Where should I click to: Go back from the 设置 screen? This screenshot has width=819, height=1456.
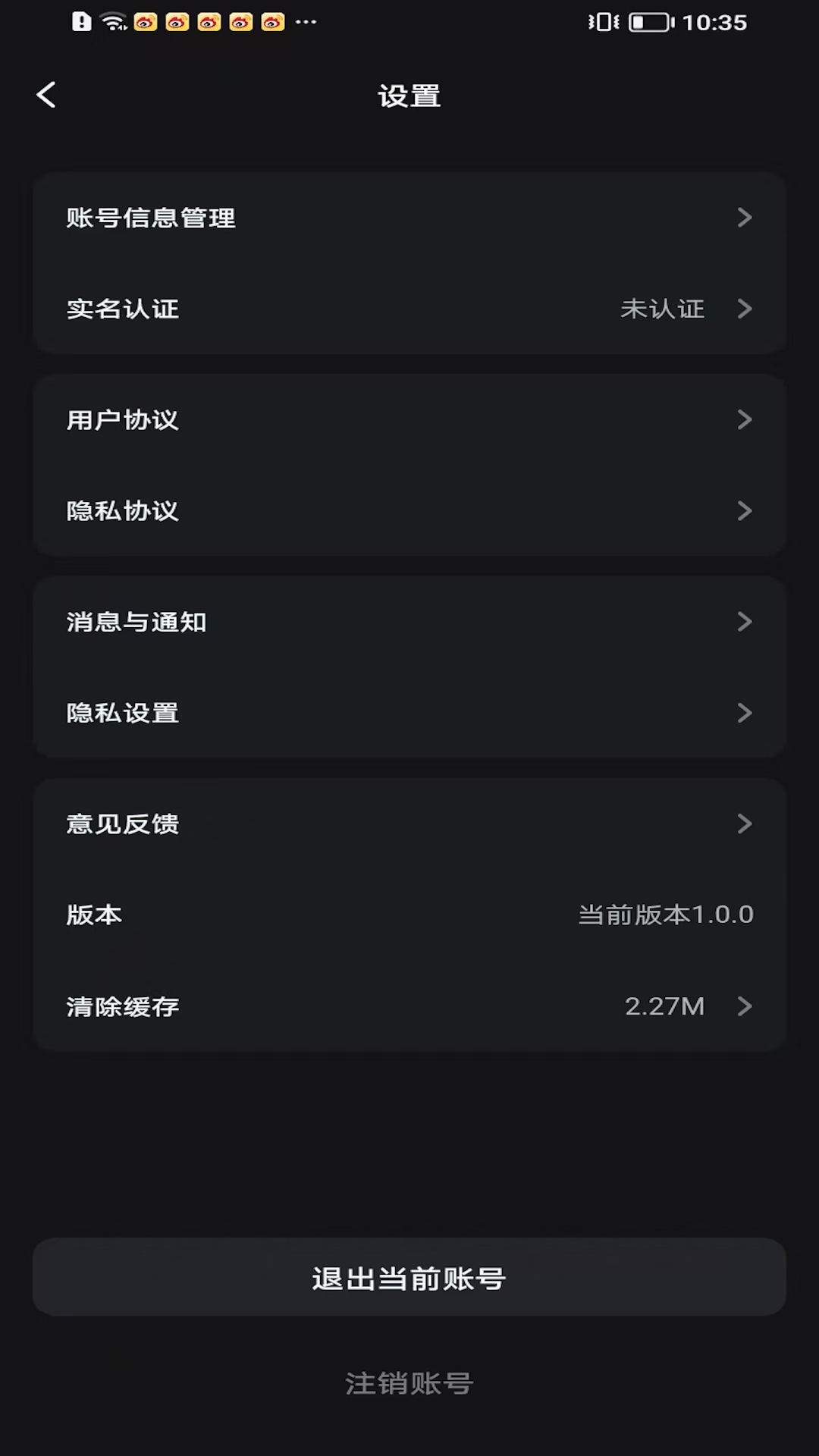(46, 96)
